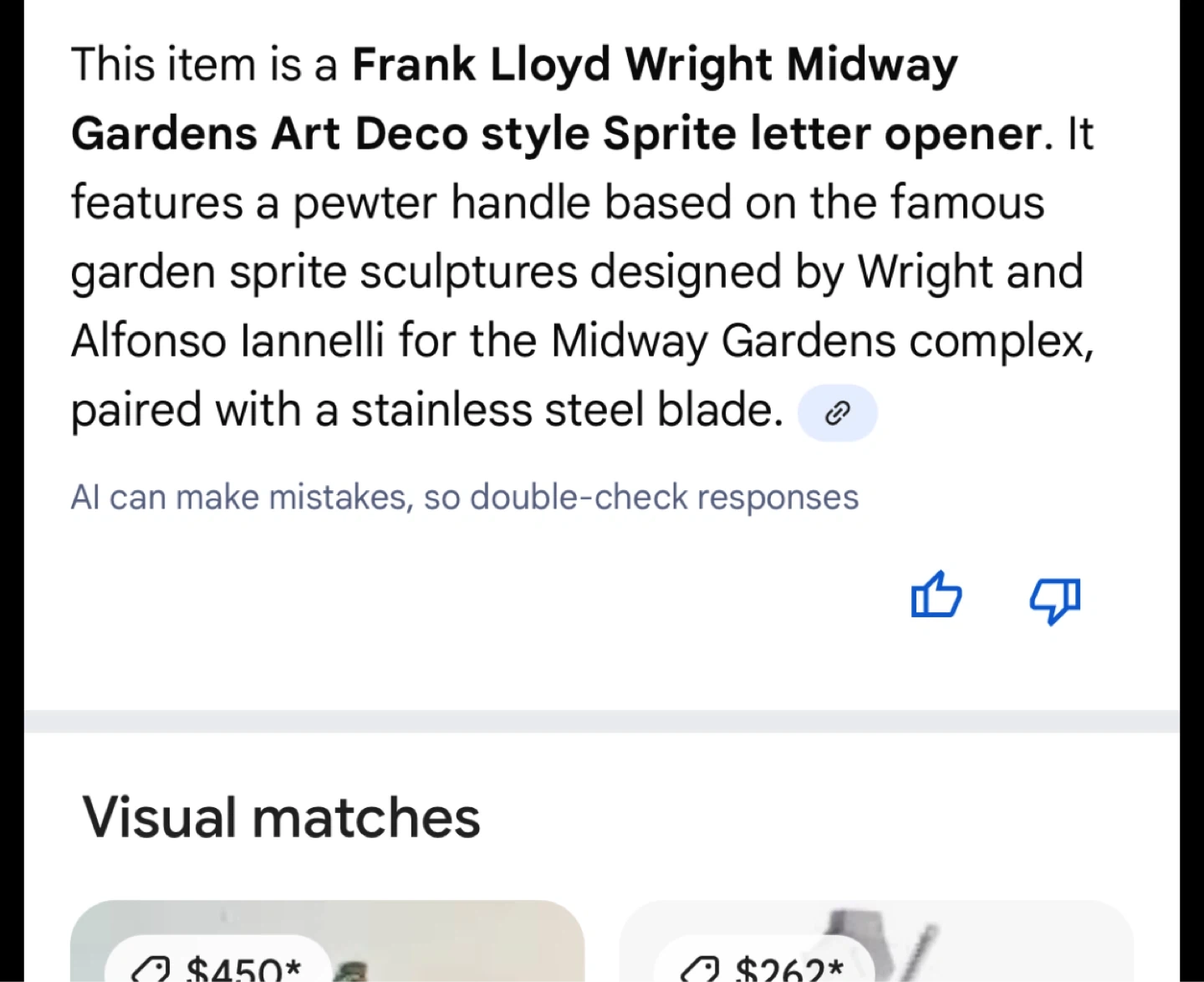Open the $262 visual match
The image size is (1204, 982).
(x=875, y=941)
